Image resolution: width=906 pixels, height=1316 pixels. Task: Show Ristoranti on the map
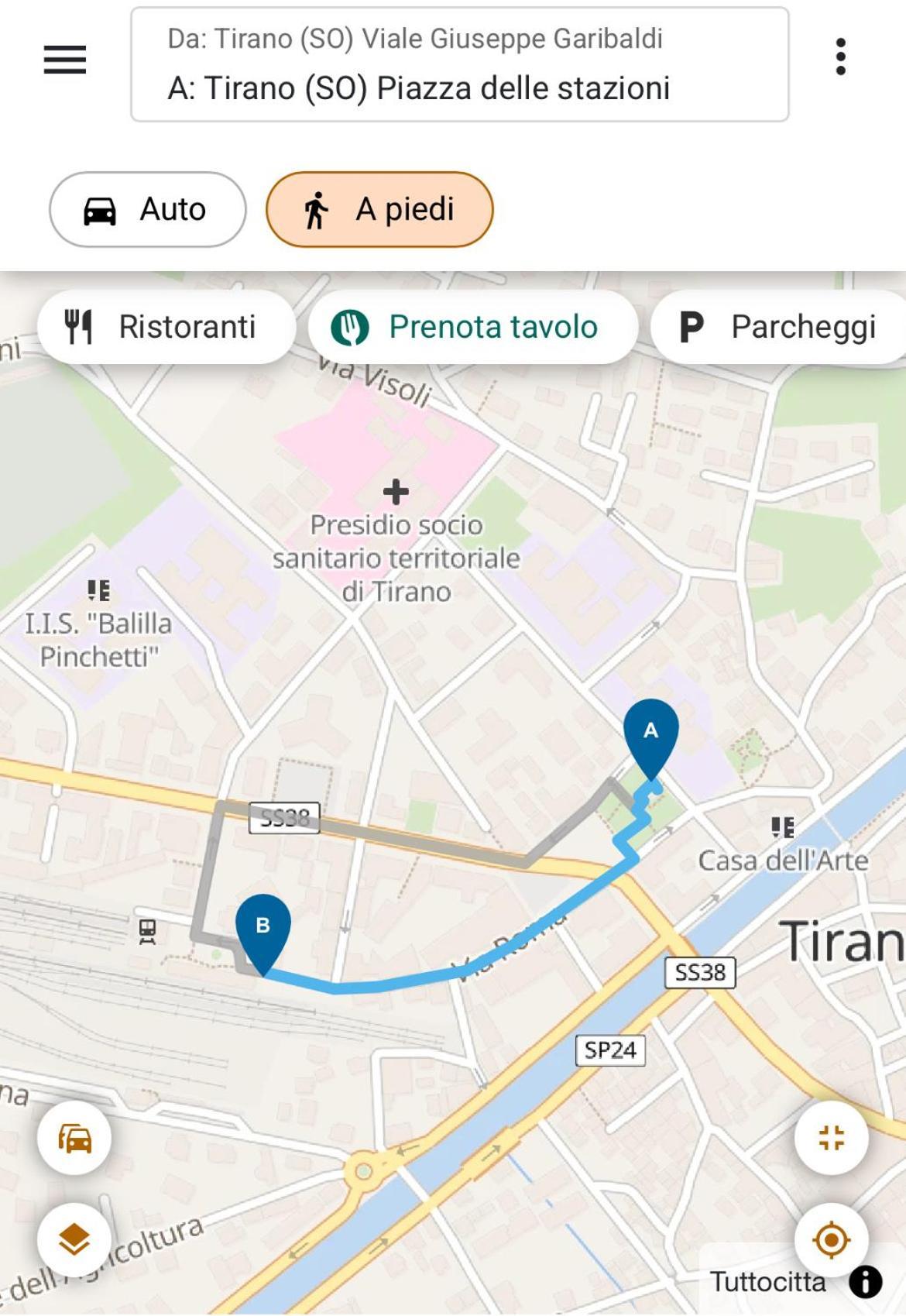pyautogui.click(x=166, y=327)
